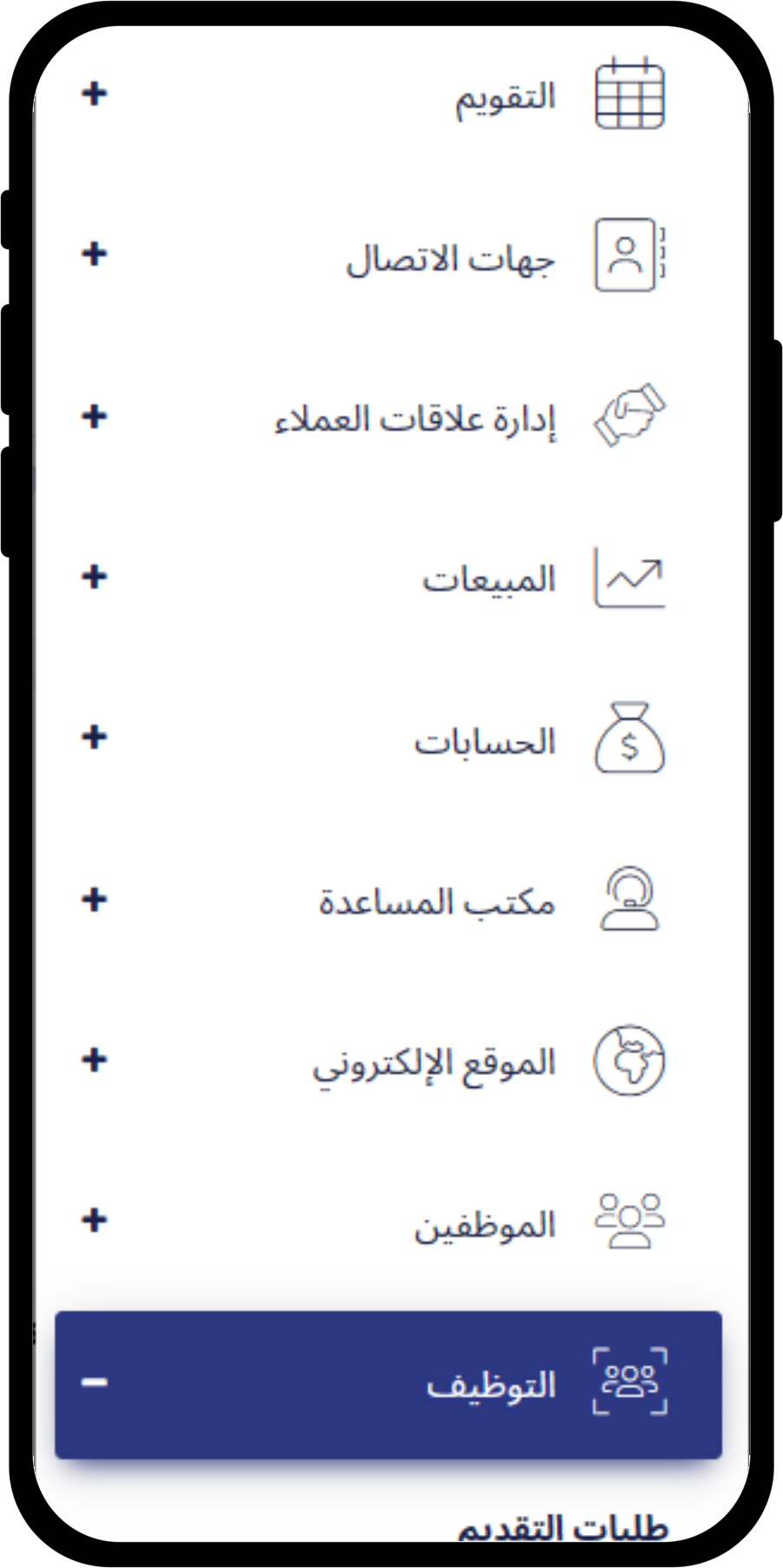Open the الموقع الإلكتروني (Website) section
The height and width of the screenshot is (1568, 783).
pos(434,1063)
